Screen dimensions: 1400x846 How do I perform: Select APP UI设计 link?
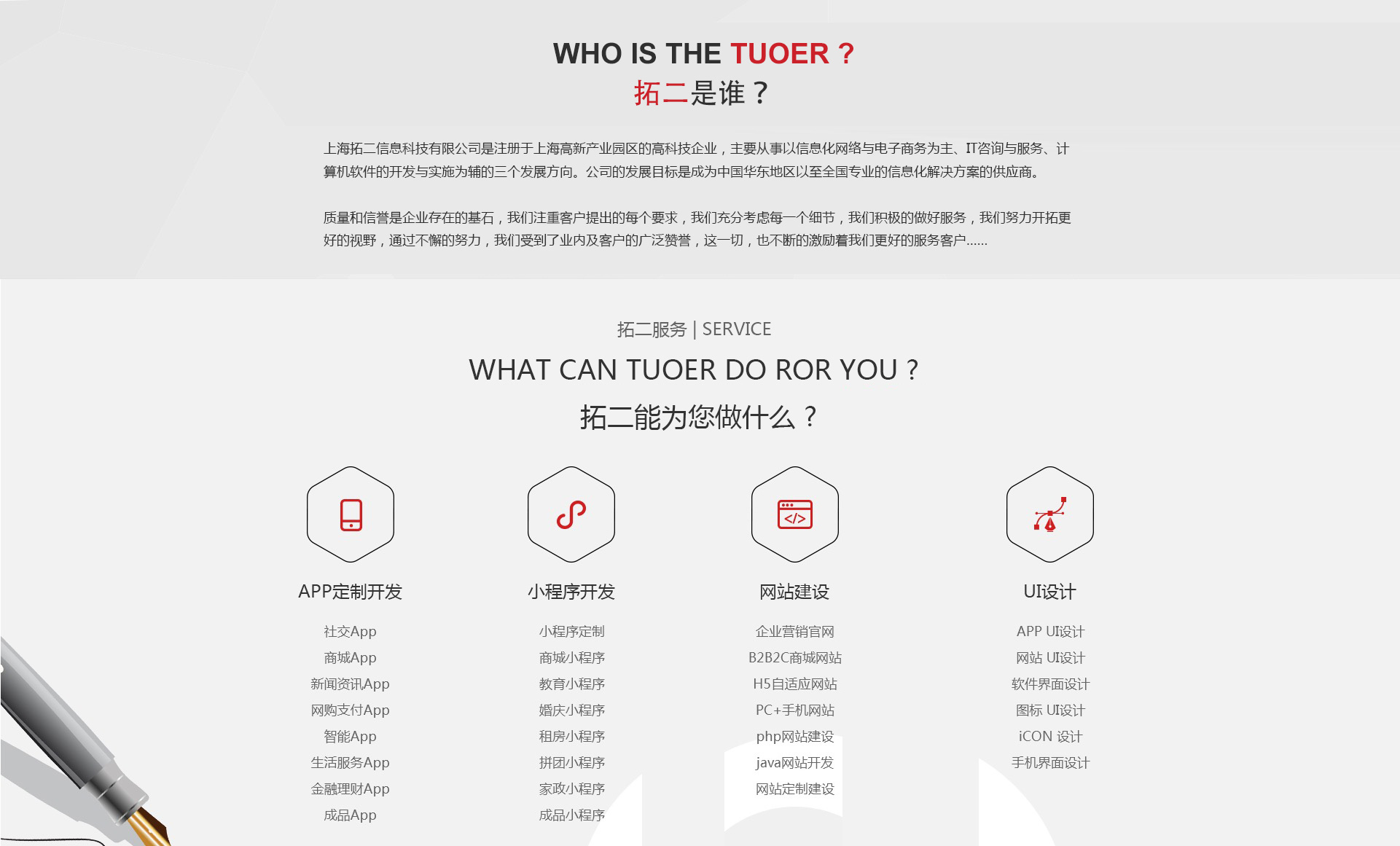(1050, 632)
